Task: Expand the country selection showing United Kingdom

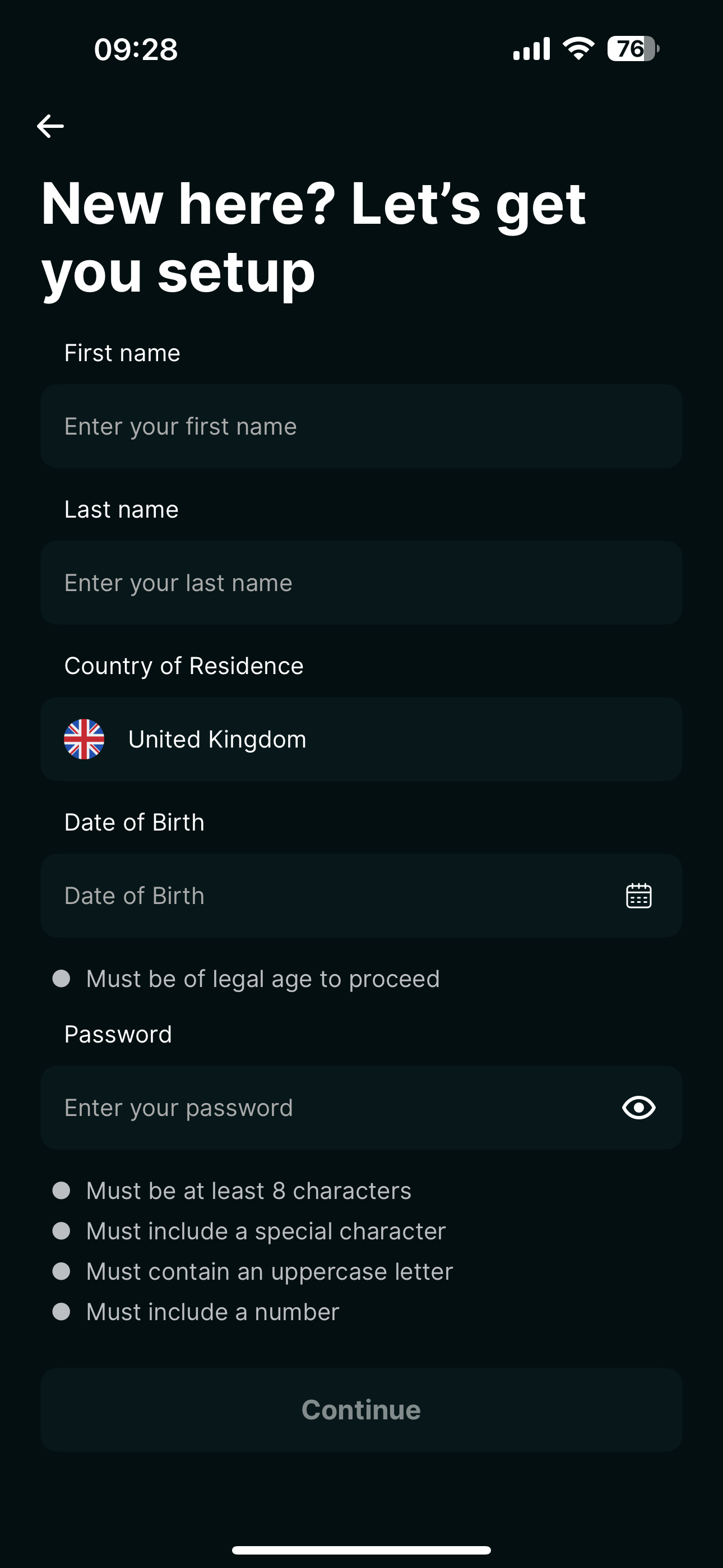Action: 361,739
